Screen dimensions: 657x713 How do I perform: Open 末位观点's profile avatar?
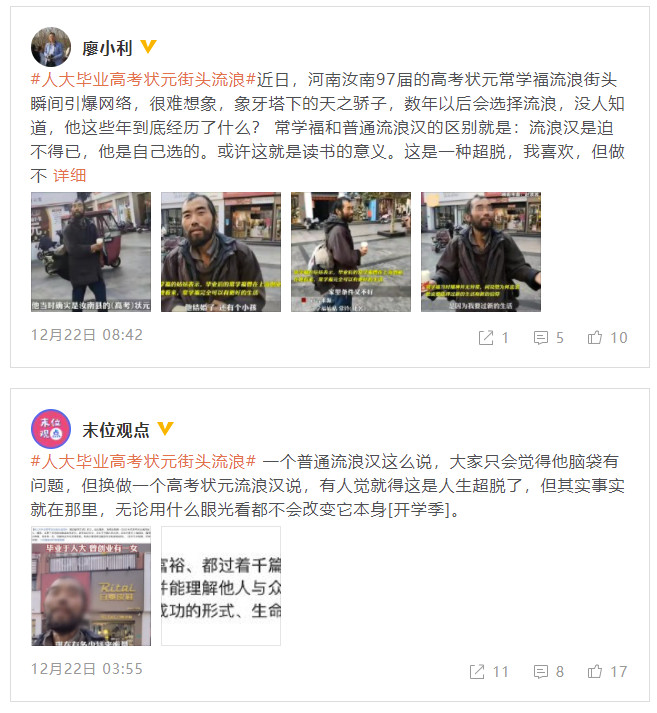click(x=50, y=429)
